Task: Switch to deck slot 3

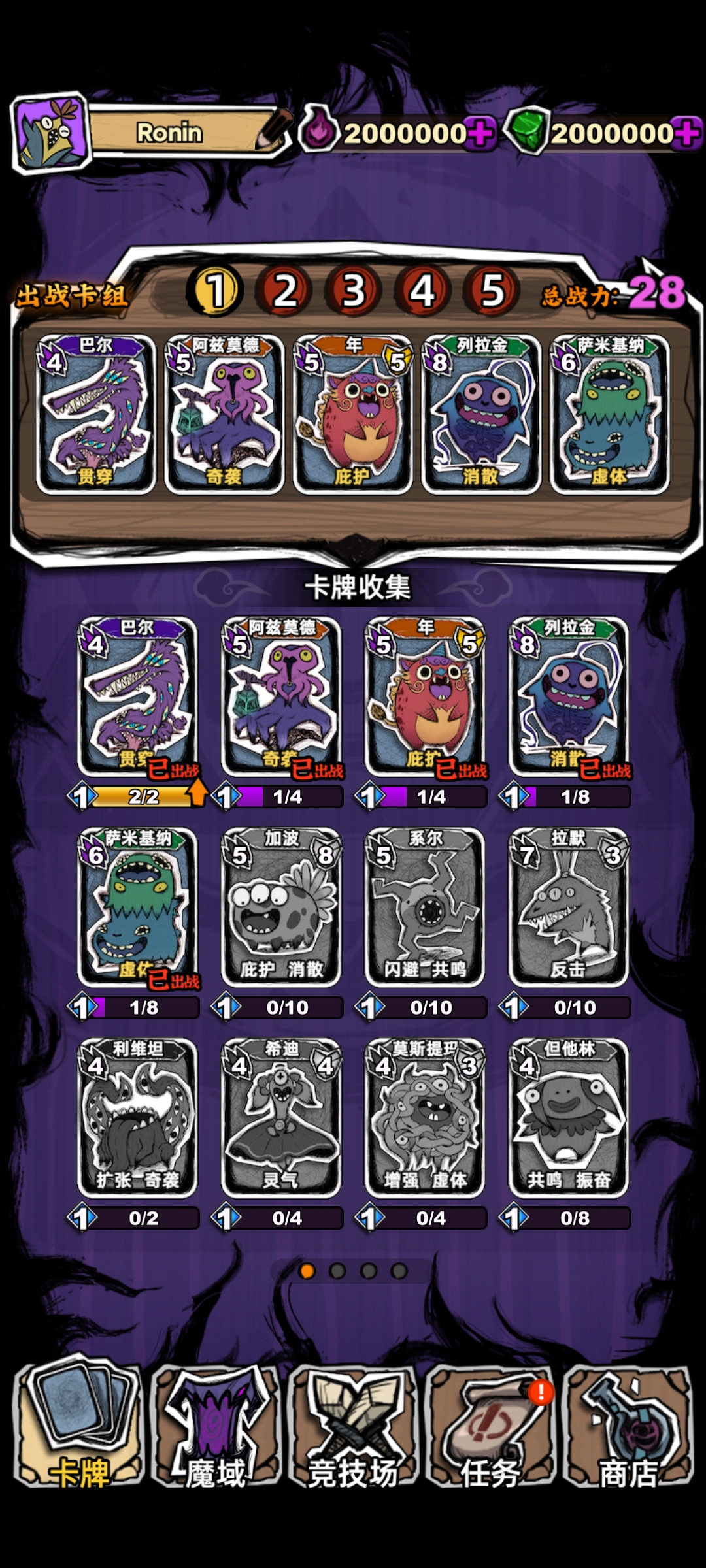Action: 354,291
